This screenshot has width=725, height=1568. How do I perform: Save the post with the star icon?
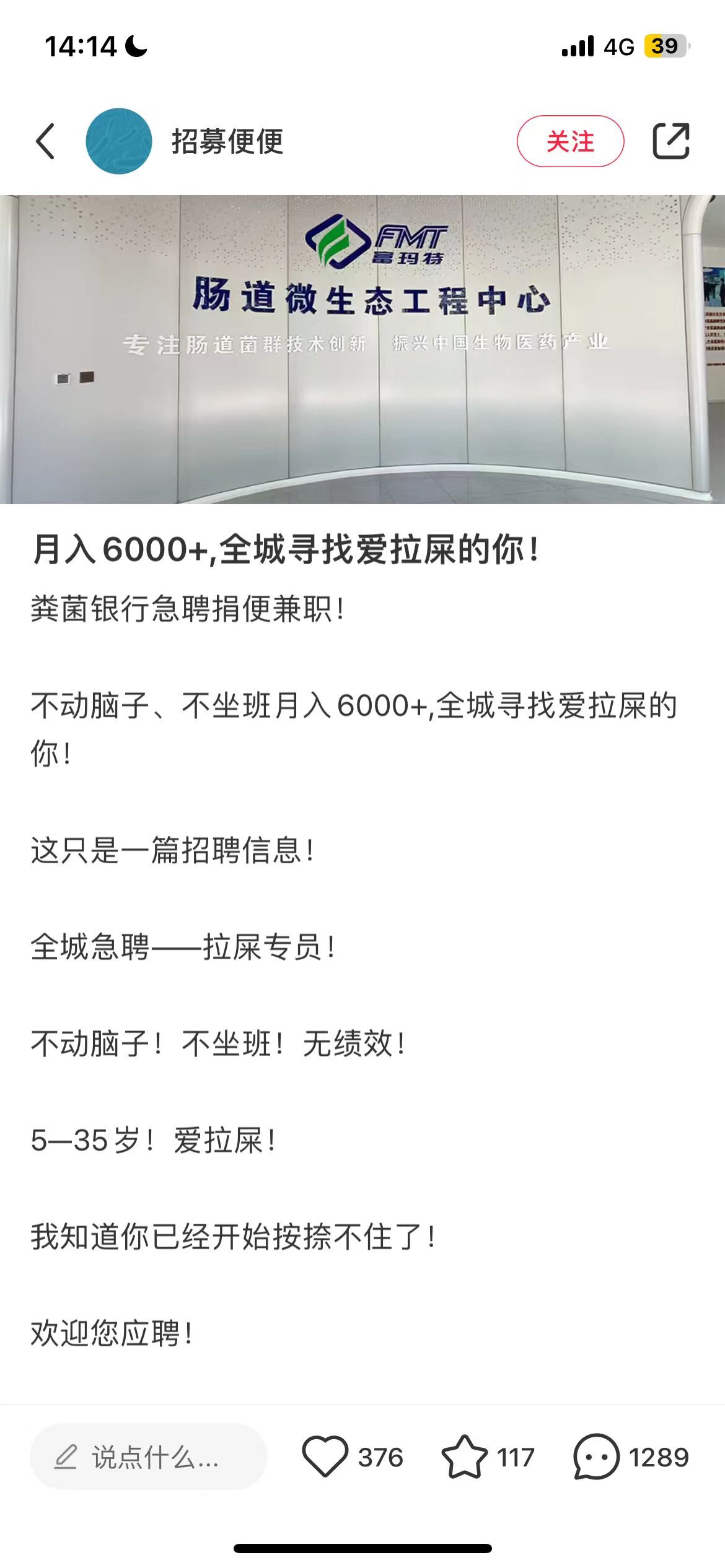(x=465, y=1457)
